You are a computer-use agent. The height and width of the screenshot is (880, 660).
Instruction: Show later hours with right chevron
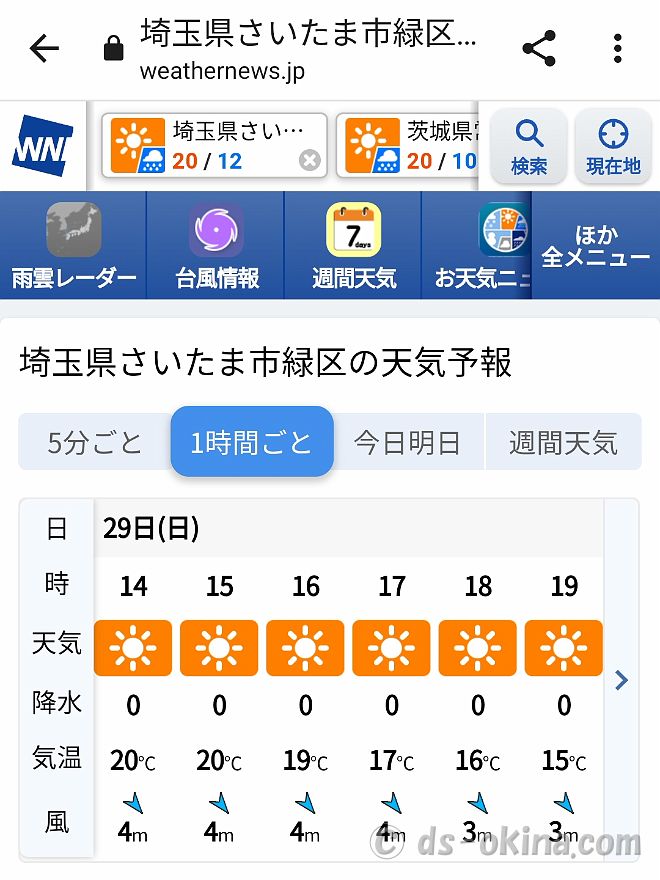click(621, 681)
